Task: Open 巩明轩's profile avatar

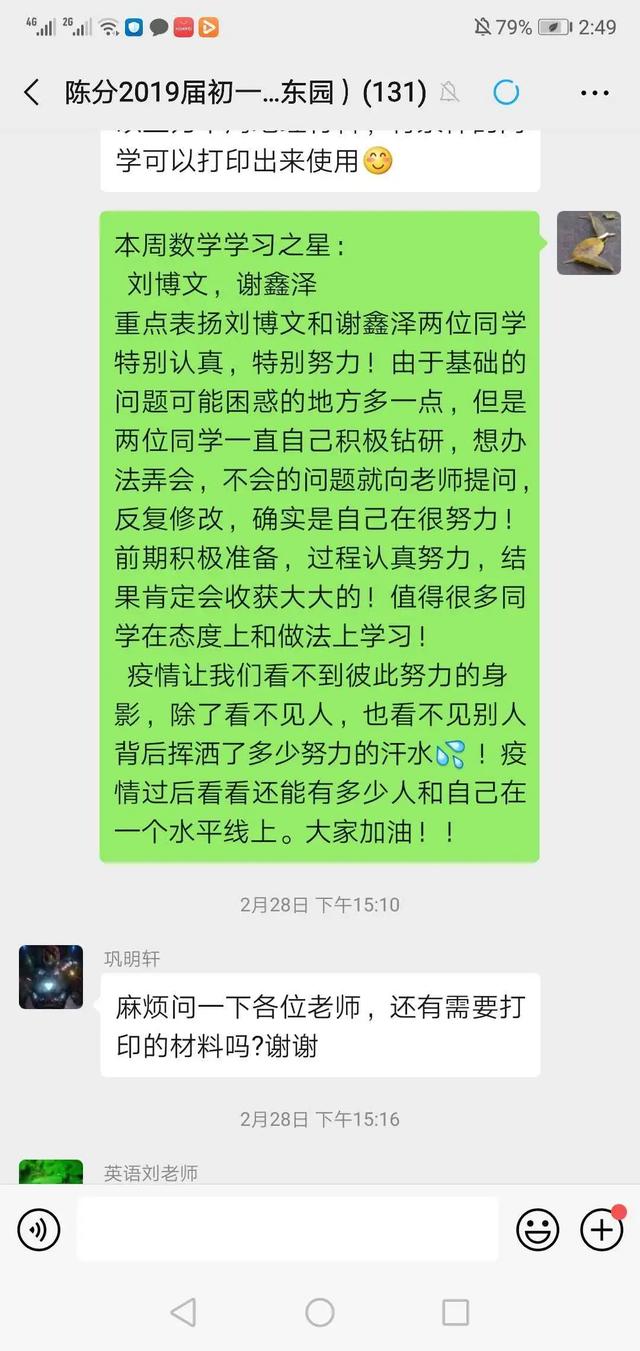Action: [x=51, y=977]
